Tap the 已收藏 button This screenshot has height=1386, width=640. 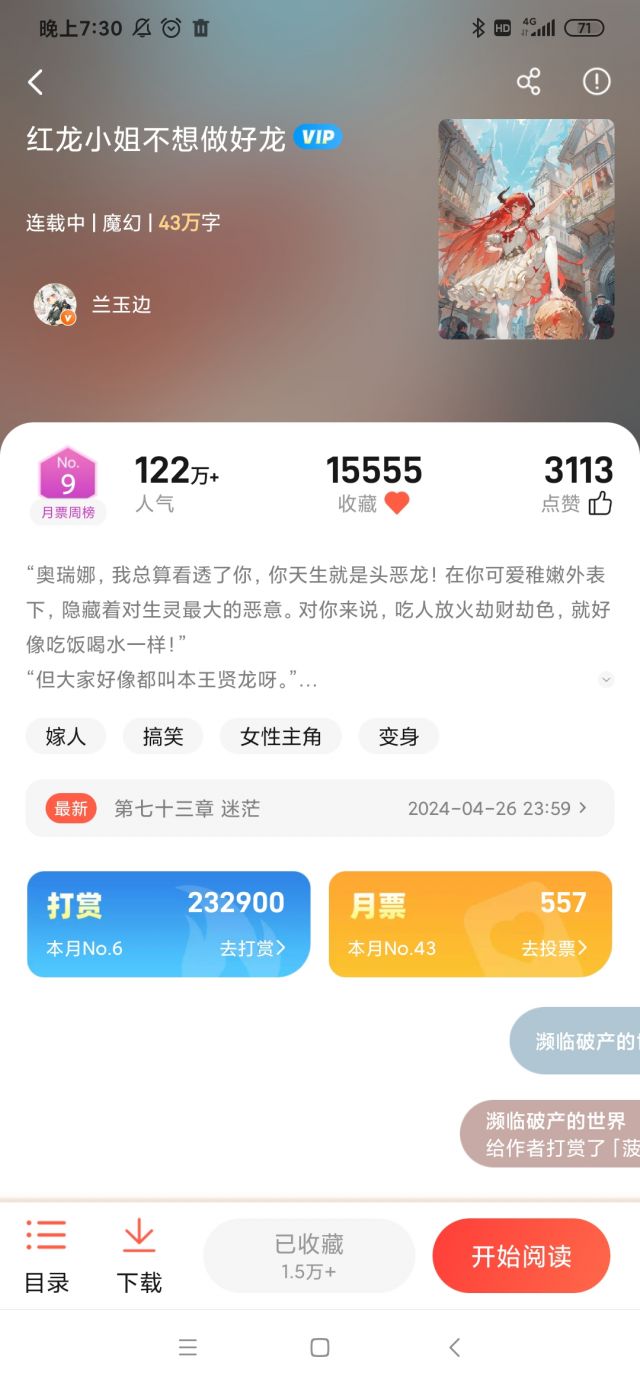tap(309, 1255)
